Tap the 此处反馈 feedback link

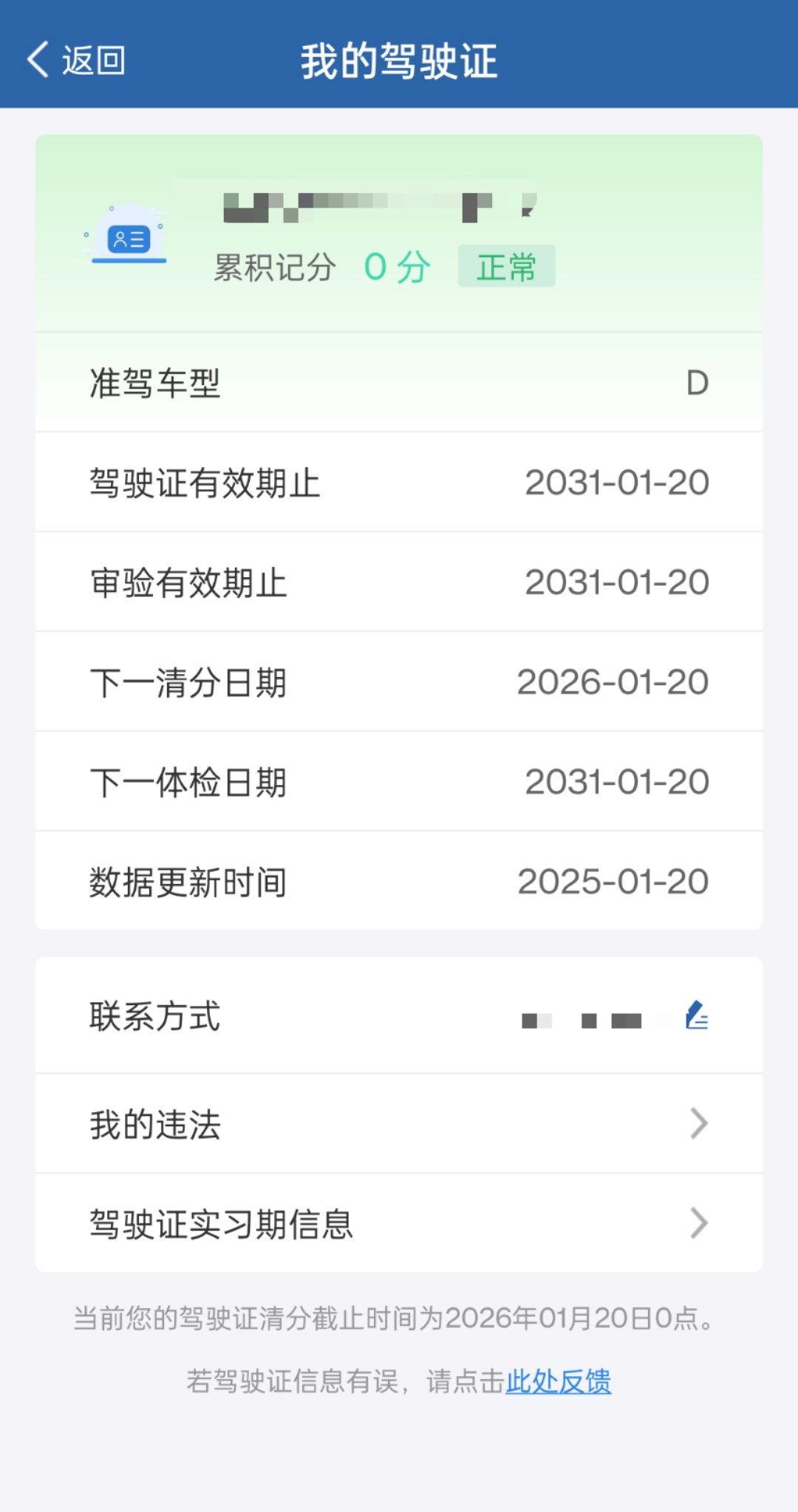(558, 1381)
